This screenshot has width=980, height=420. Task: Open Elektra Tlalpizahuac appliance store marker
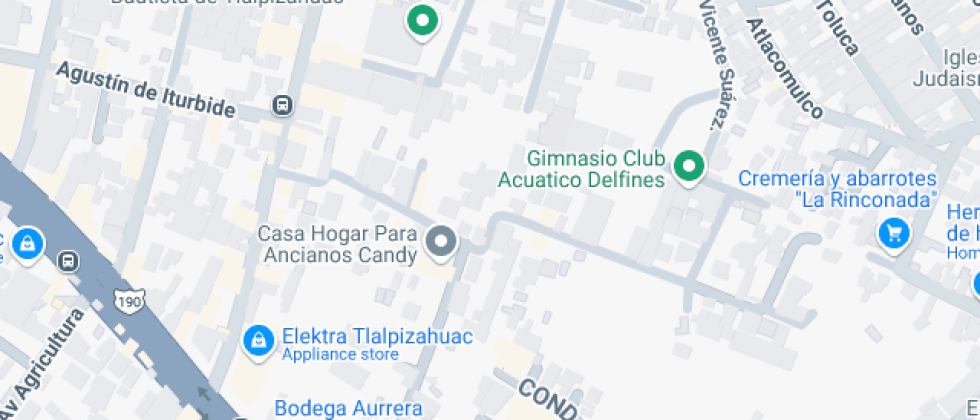[258, 340]
